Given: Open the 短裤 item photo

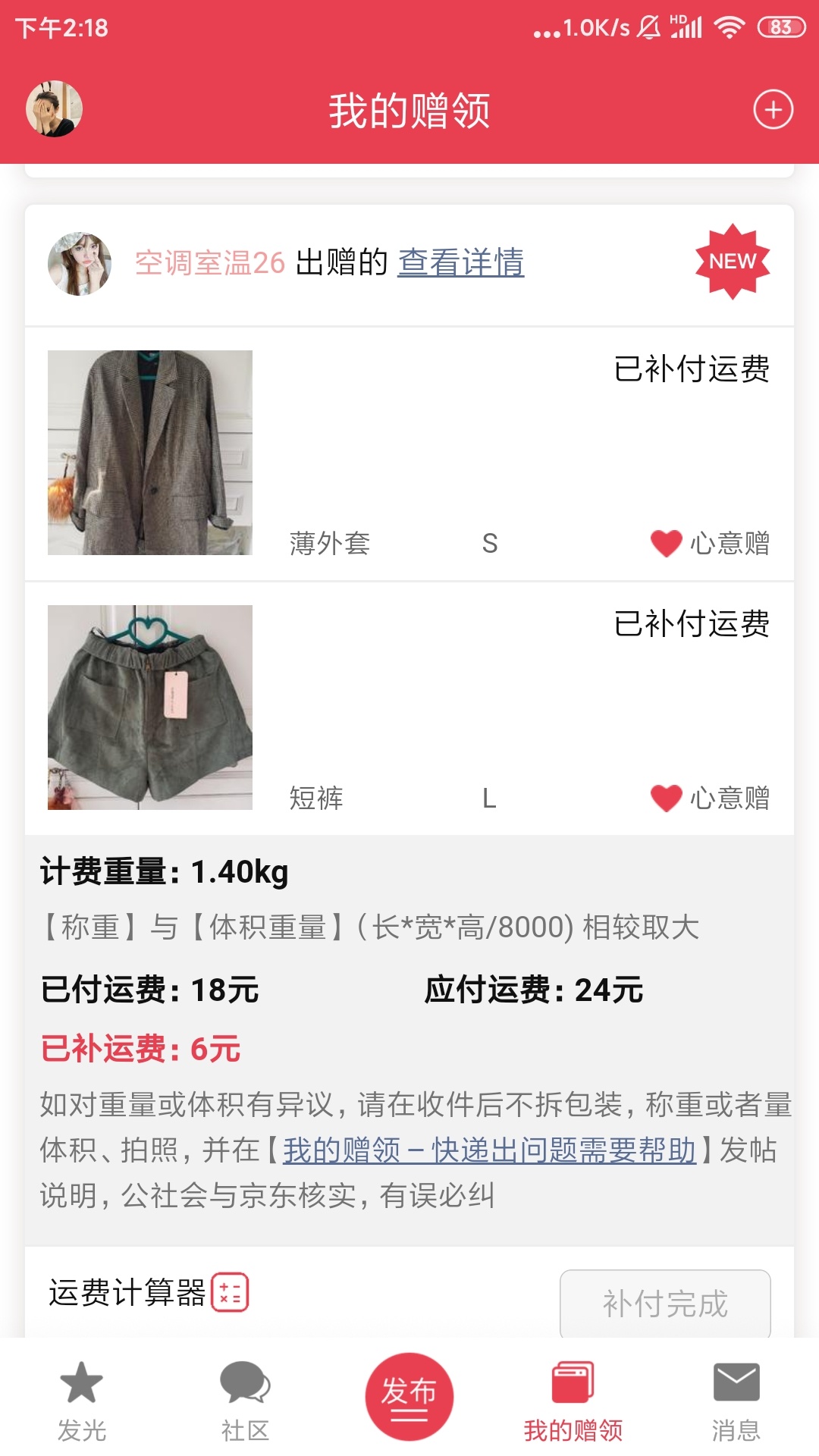Looking at the screenshot, I should (150, 708).
